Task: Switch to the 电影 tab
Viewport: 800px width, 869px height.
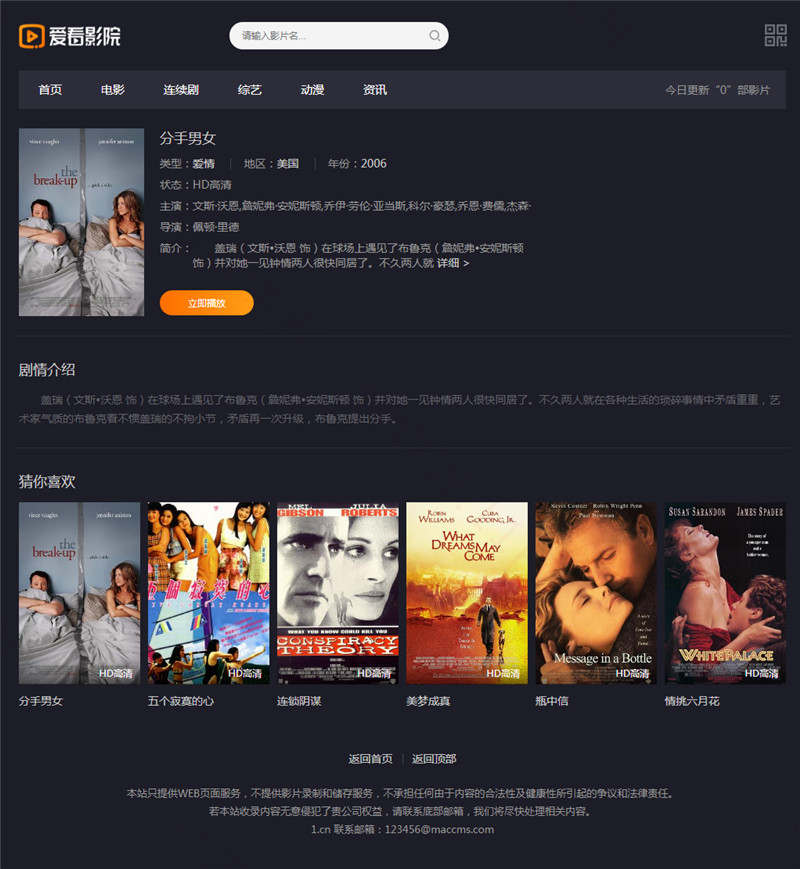Action: (x=113, y=90)
